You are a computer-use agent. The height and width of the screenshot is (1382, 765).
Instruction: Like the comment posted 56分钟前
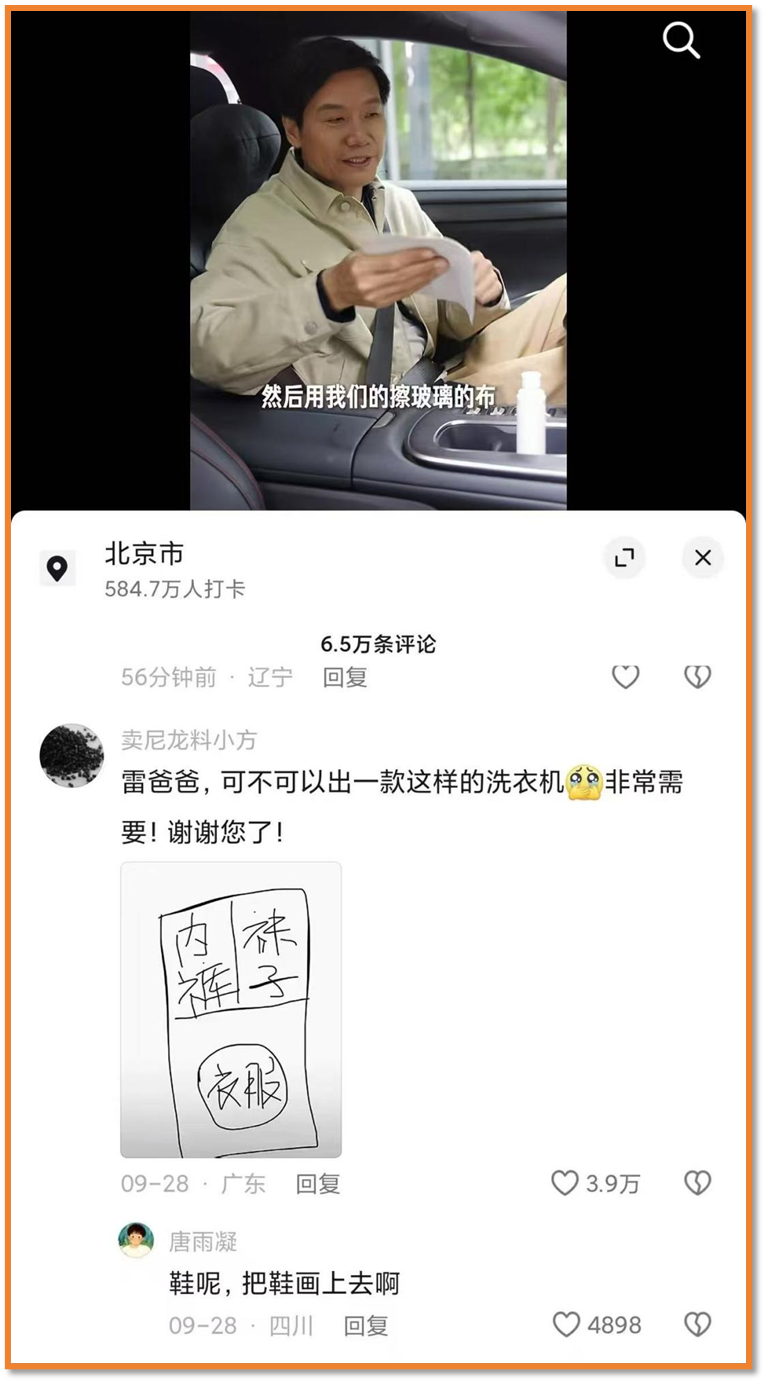pyautogui.click(x=626, y=677)
